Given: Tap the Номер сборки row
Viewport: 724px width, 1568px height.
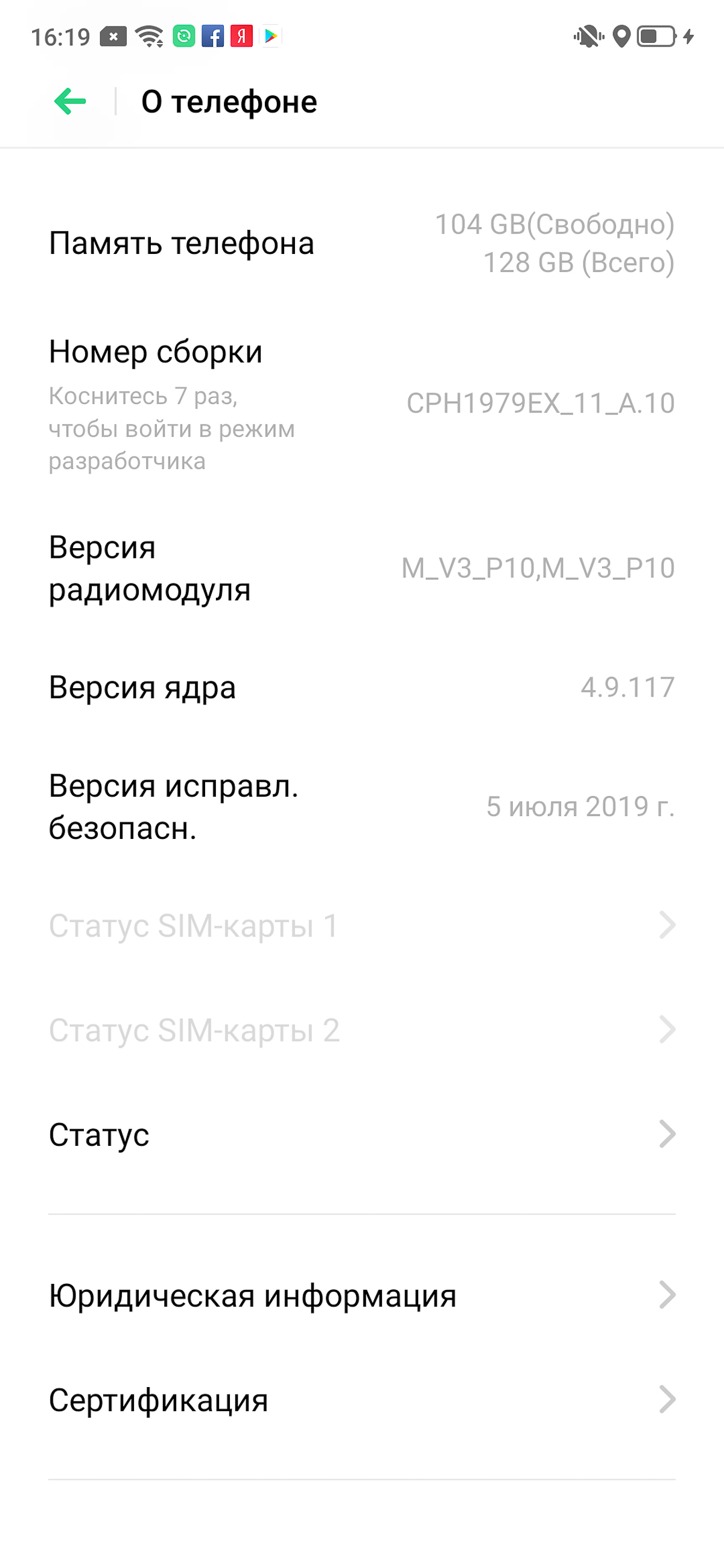Looking at the screenshot, I should coord(361,403).
